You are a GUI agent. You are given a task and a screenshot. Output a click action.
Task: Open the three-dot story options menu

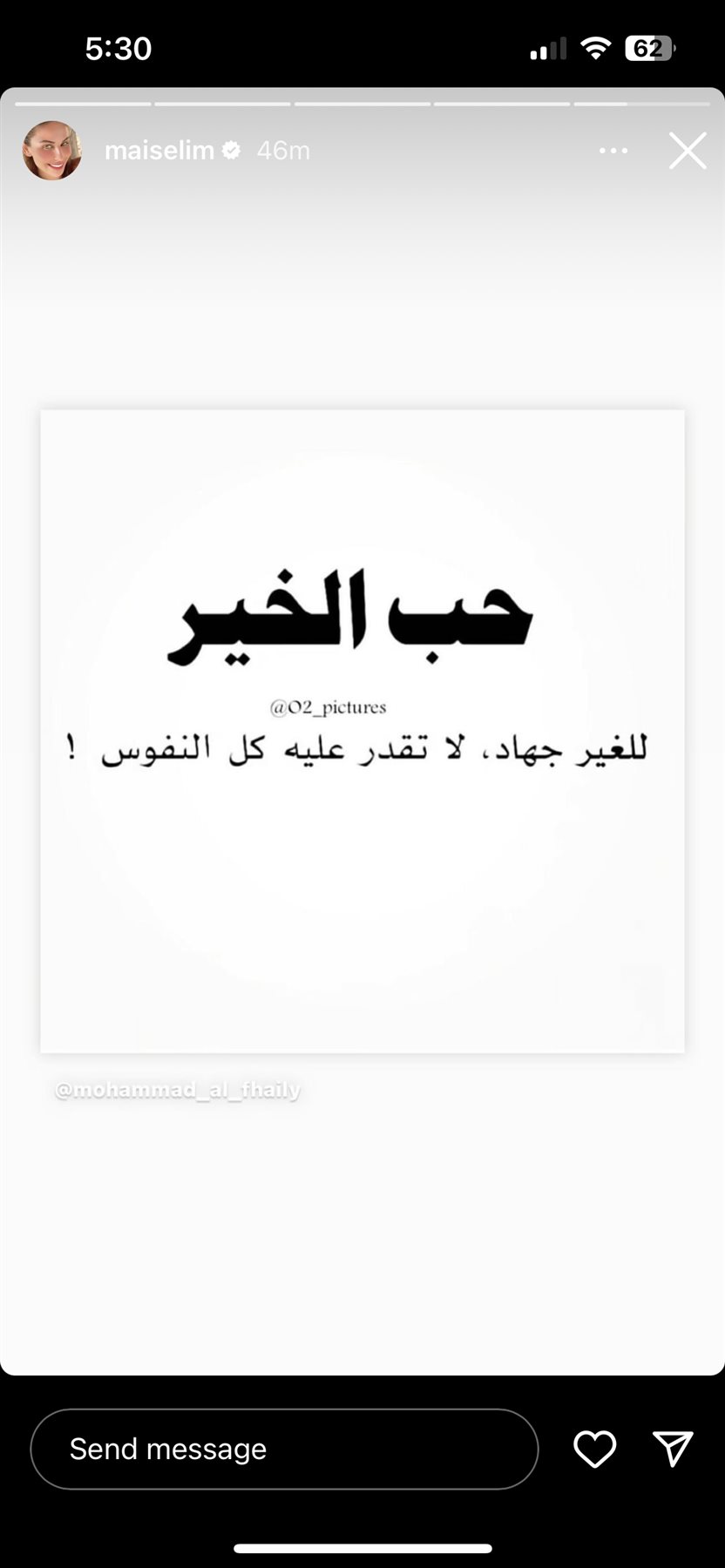tap(613, 151)
